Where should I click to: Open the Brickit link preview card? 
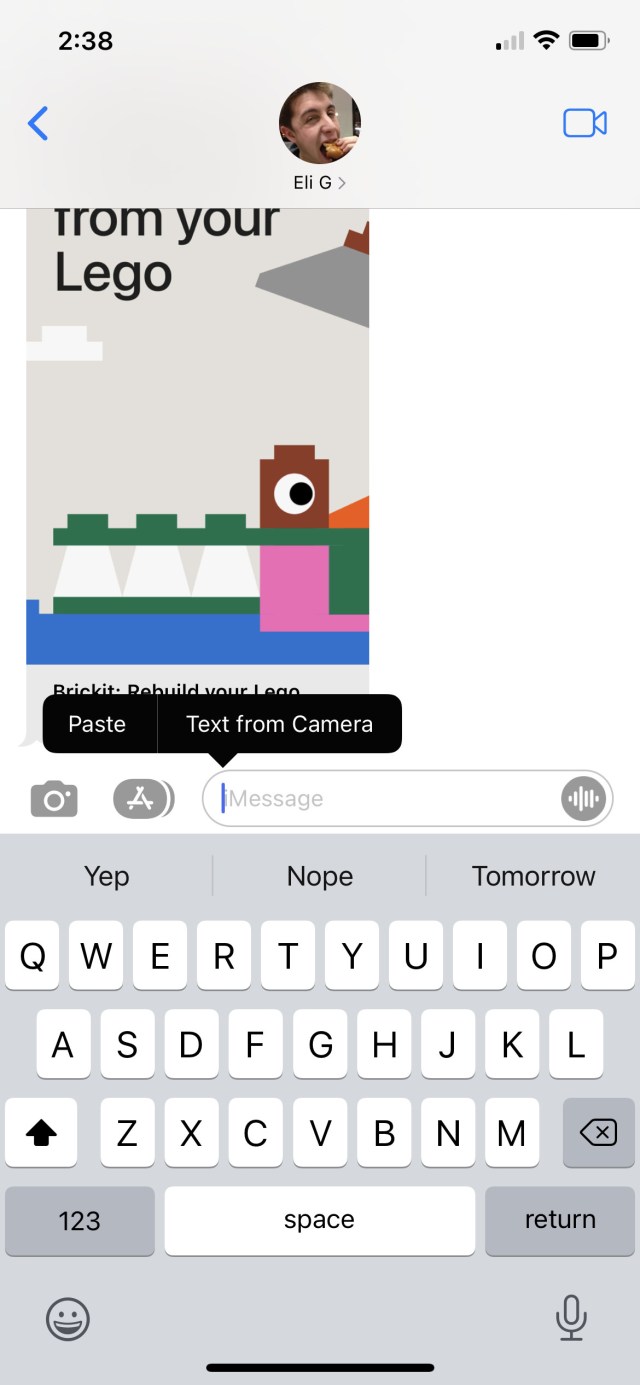pos(197,450)
